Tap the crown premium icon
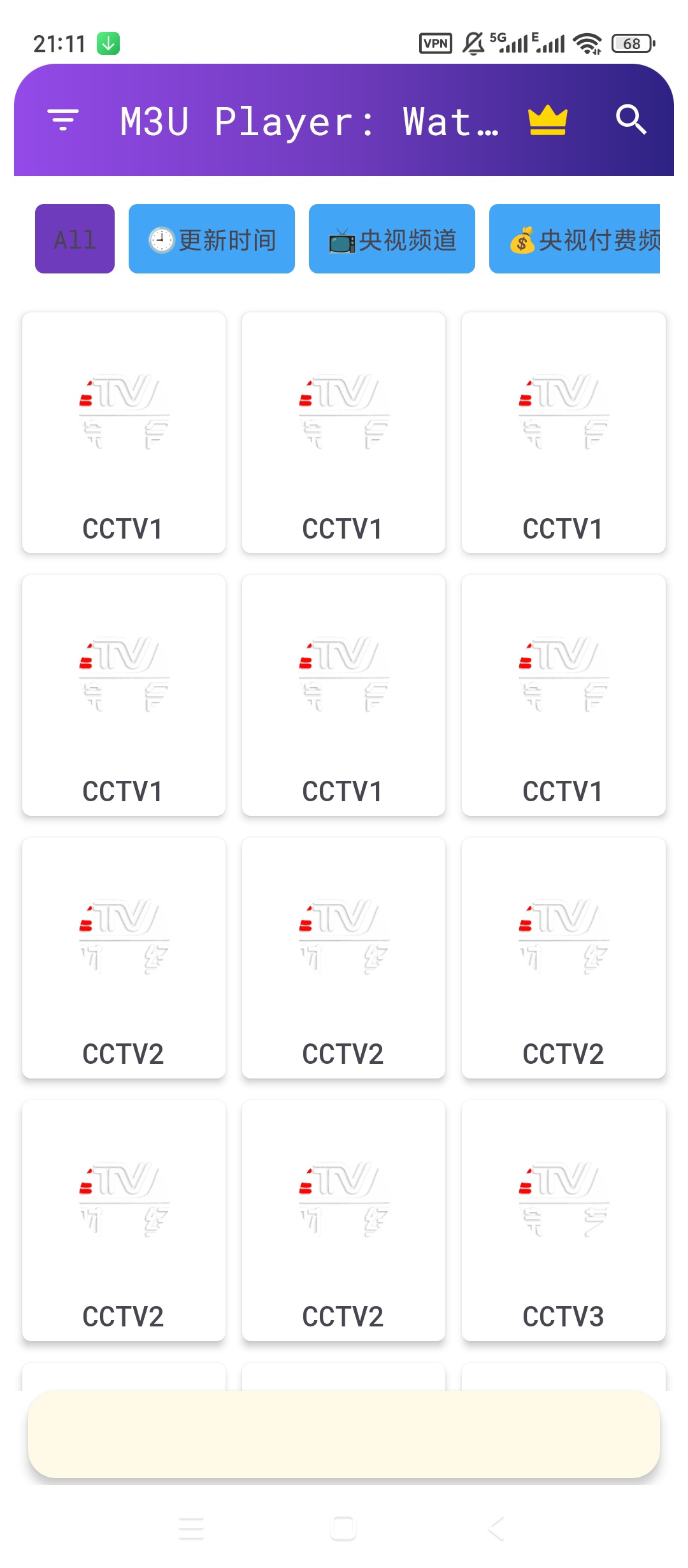The width and height of the screenshot is (688, 1568). click(549, 121)
